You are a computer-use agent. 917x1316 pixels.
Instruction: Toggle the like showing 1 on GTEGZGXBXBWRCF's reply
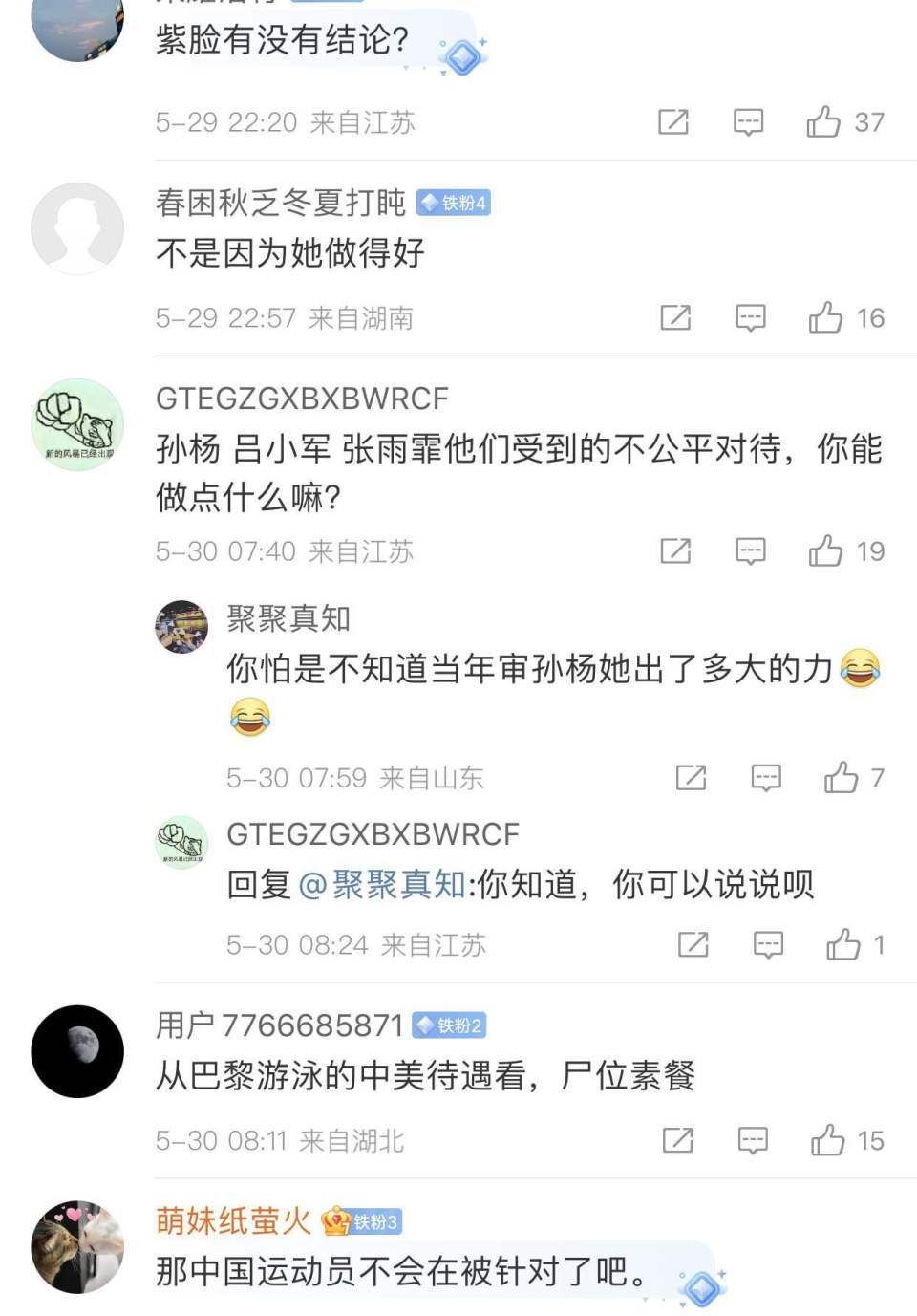pyautogui.click(x=844, y=945)
